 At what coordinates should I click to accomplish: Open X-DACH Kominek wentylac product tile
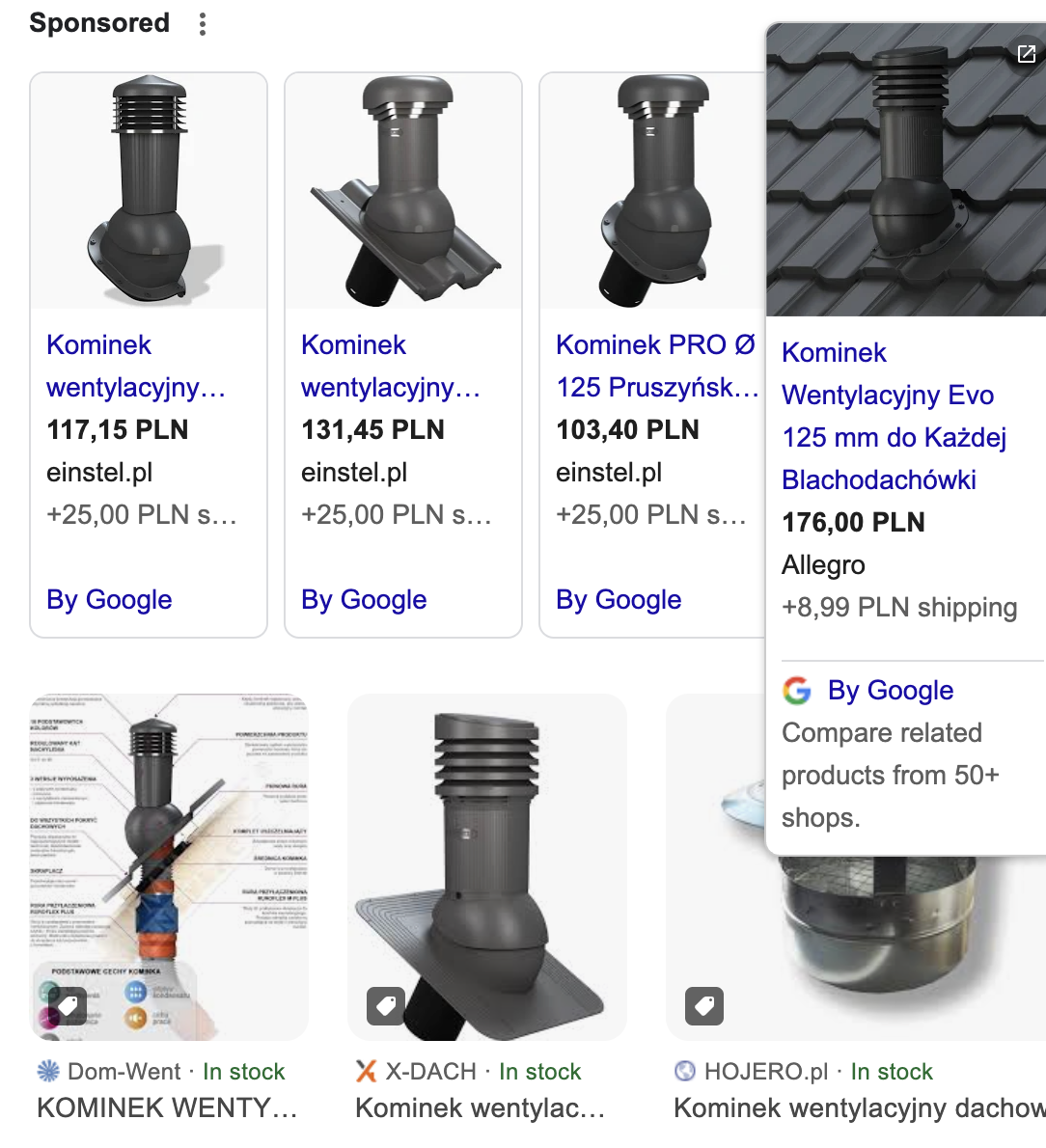[x=486, y=868]
